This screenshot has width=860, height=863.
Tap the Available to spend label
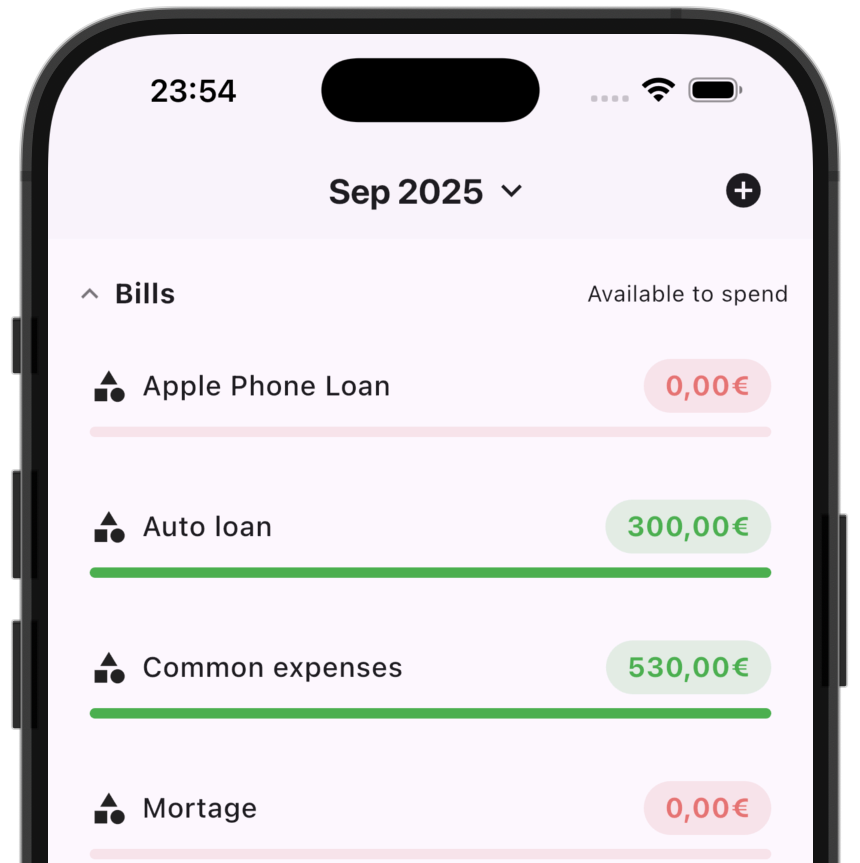(x=688, y=294)
